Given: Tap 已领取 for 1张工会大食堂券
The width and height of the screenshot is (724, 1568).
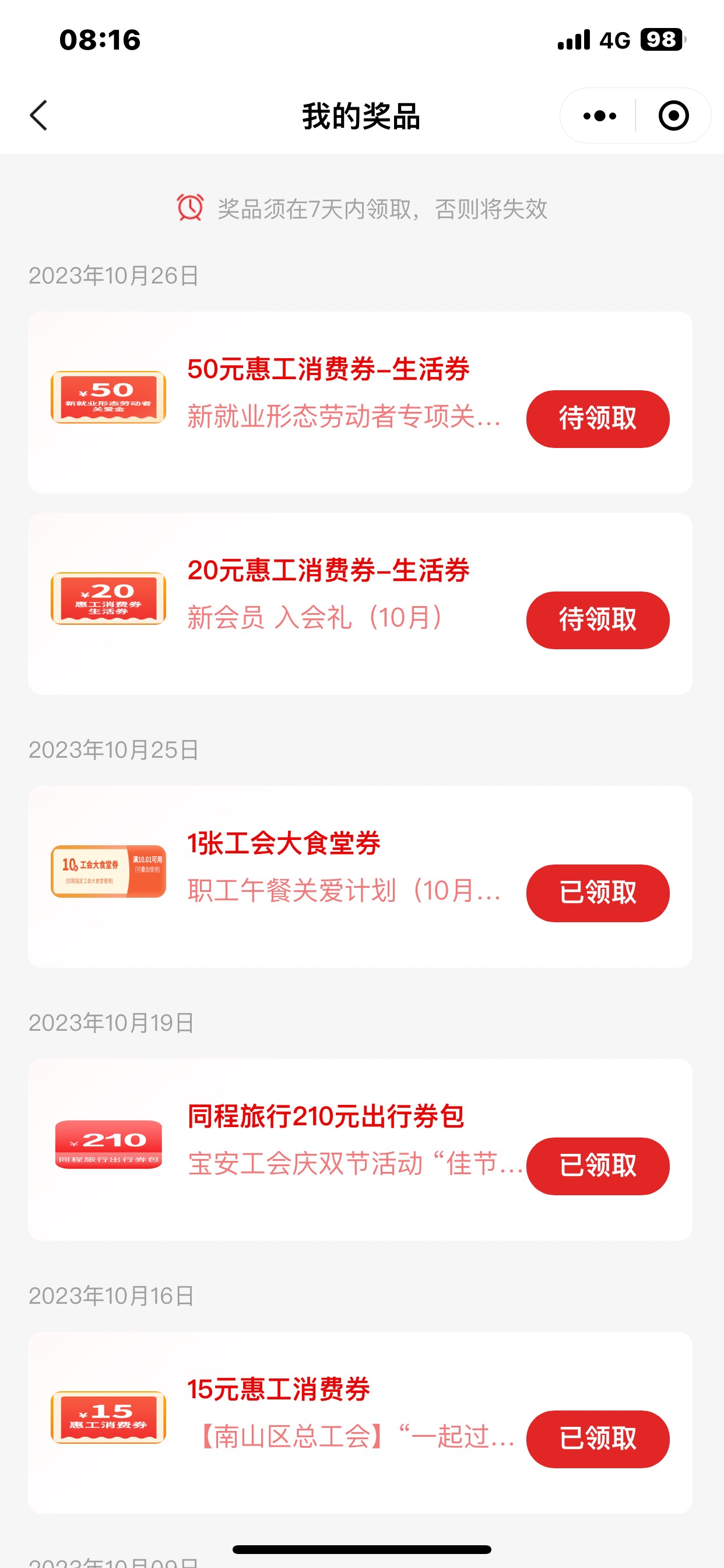Looking at the screenshot, I should click(x=598, y=893).
